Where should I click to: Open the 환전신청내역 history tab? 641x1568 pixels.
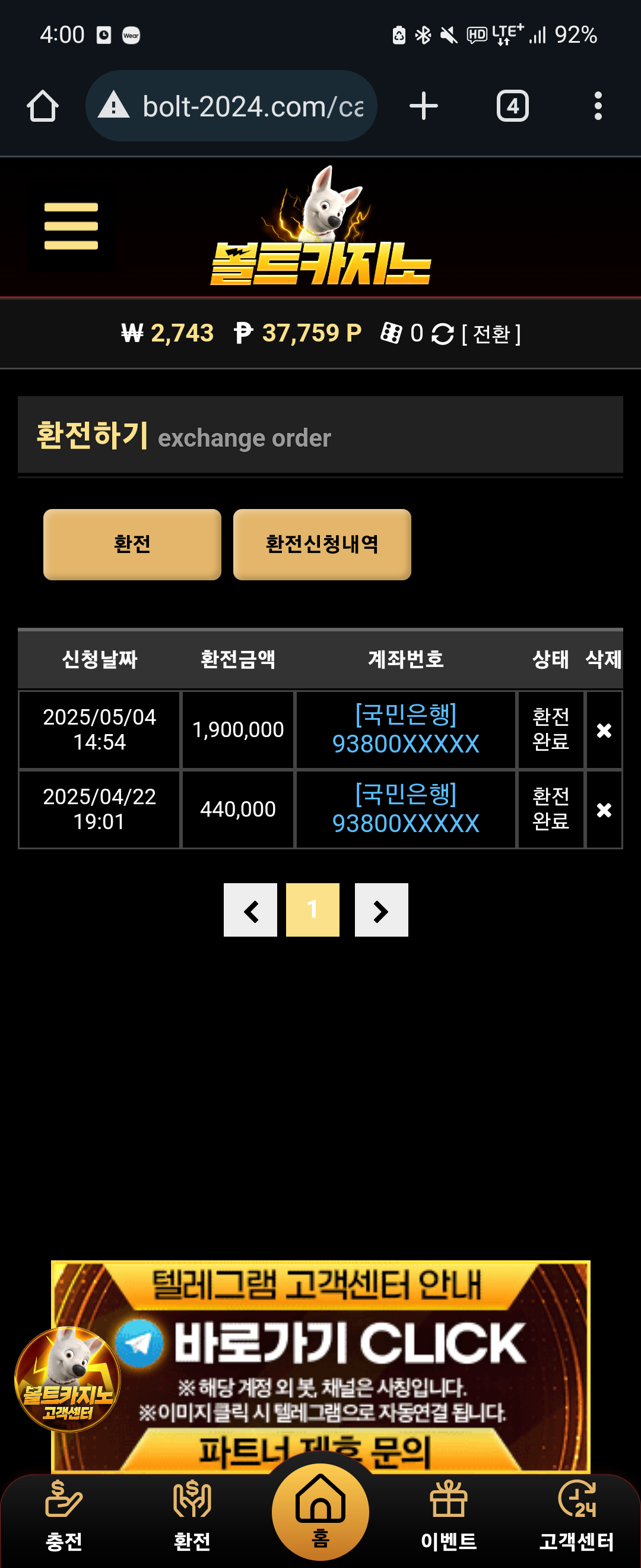click(x=322, y=544)
